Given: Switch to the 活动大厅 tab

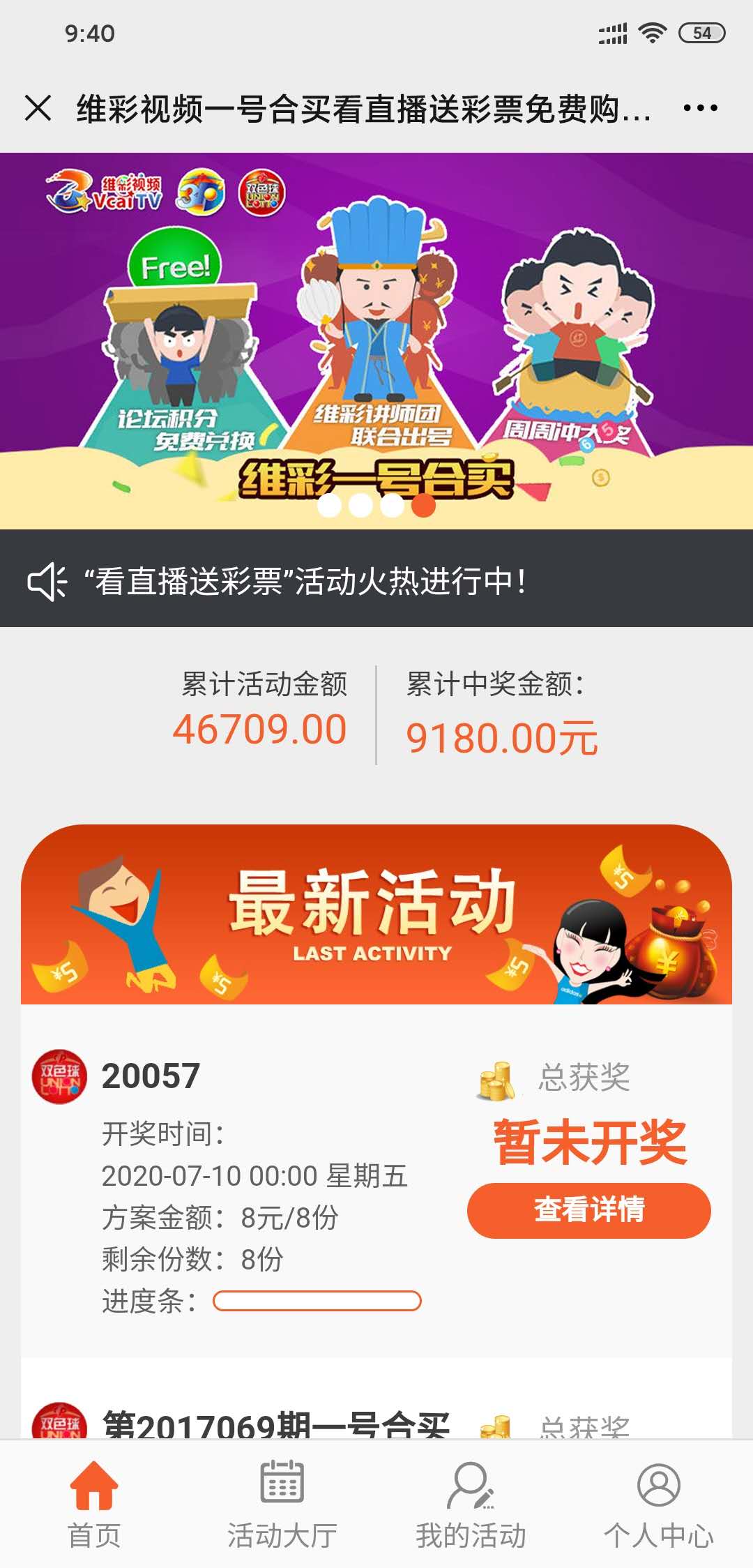Looking at the screenshot, I should pyautogui.click(x=282, y=1505).
